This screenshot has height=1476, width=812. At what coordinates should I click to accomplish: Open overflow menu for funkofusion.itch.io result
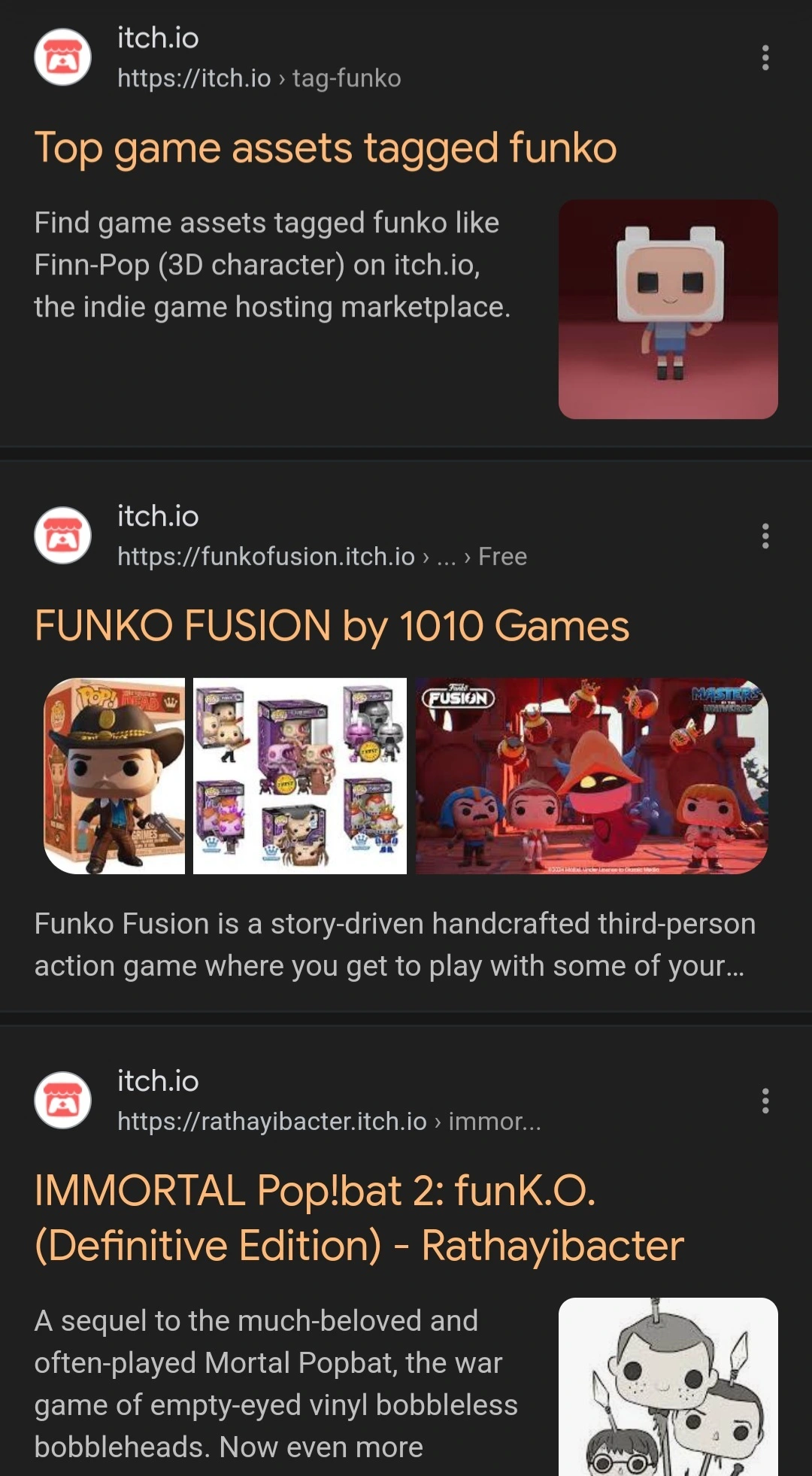[765, 536]
